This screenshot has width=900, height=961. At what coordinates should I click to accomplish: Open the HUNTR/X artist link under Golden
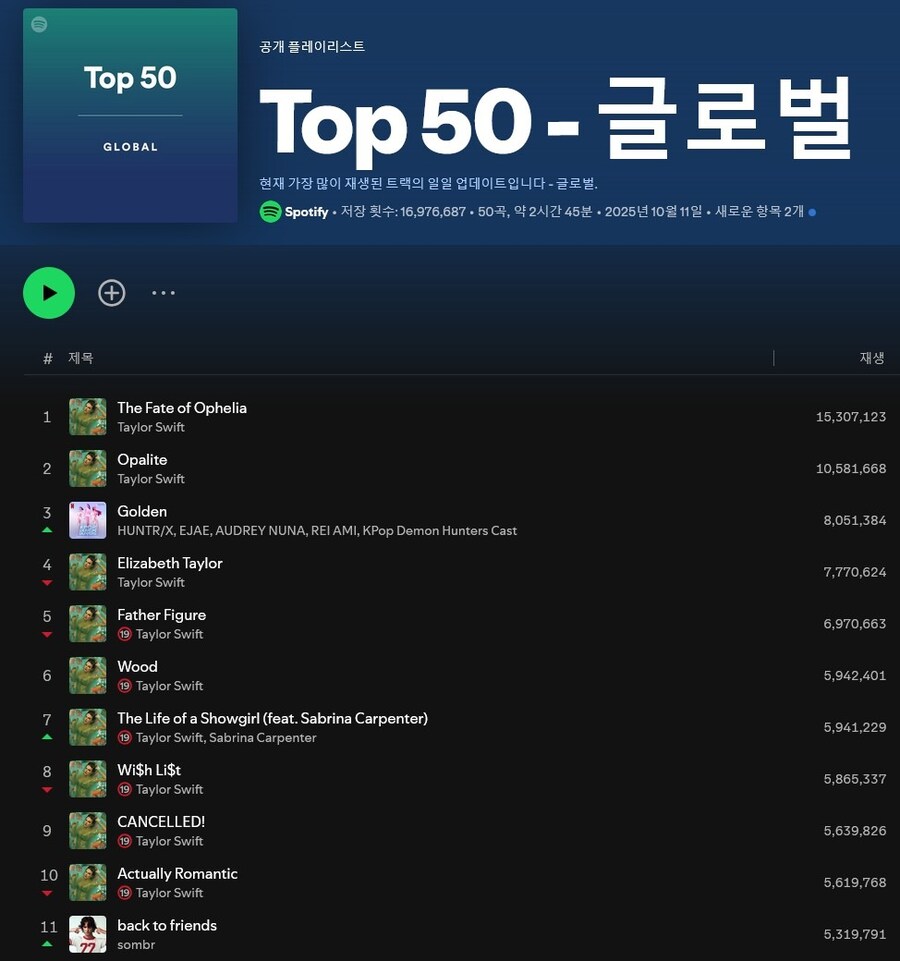[x=144, y=531]
